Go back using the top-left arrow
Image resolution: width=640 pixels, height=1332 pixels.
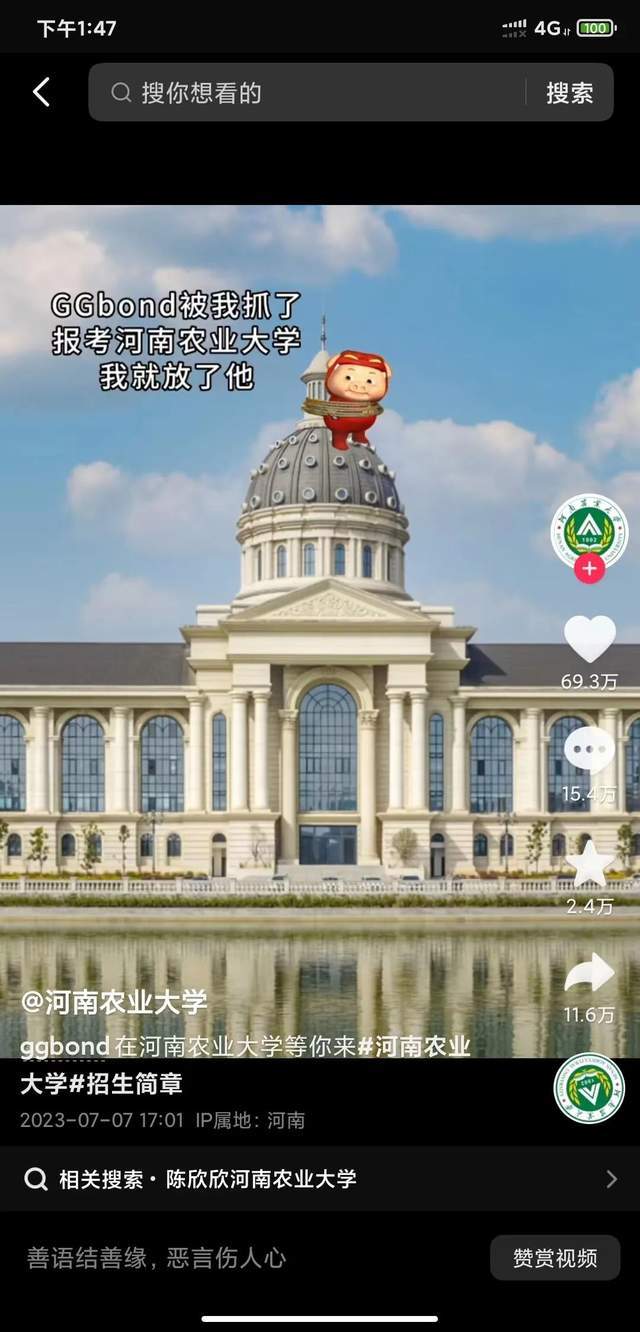[41, 92]
